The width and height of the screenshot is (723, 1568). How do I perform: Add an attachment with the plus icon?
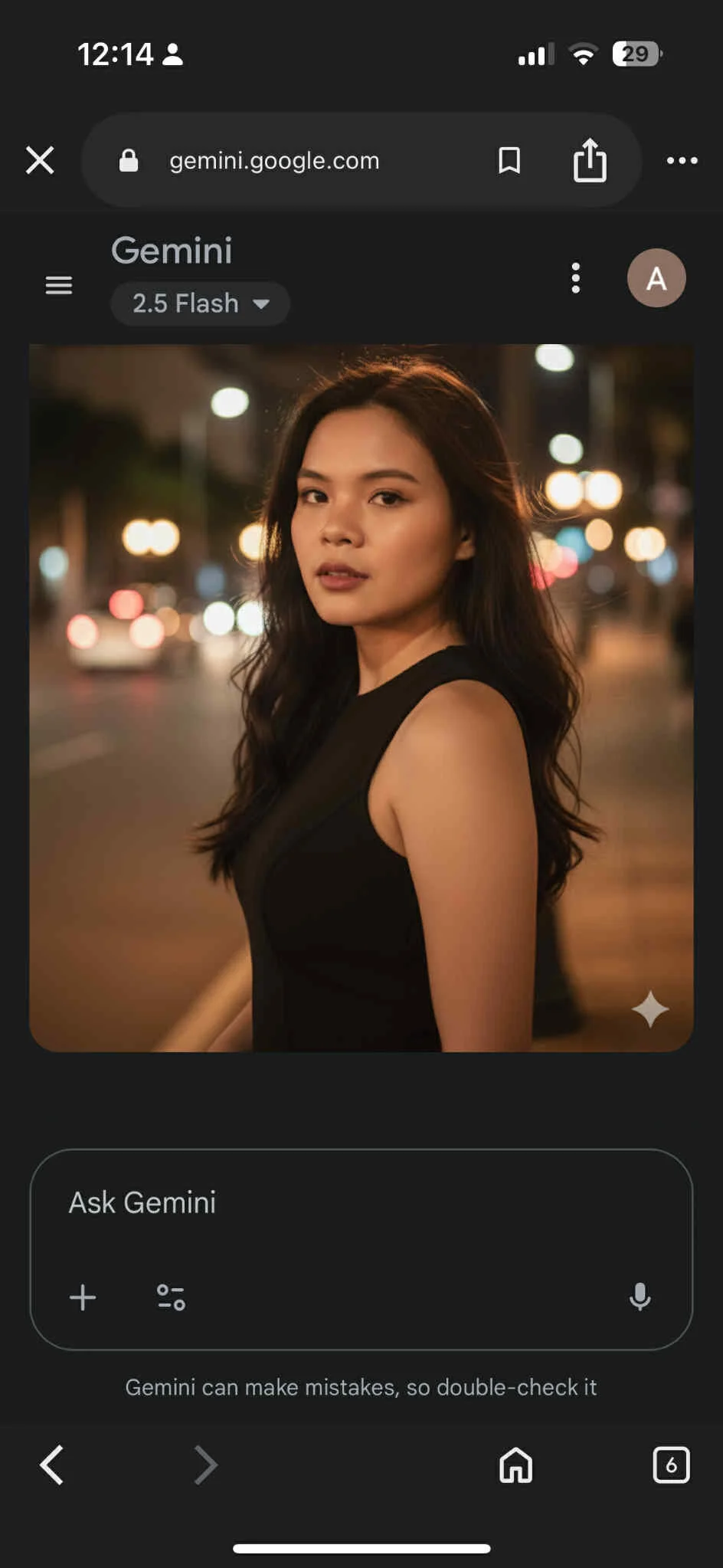(83, 1297)
